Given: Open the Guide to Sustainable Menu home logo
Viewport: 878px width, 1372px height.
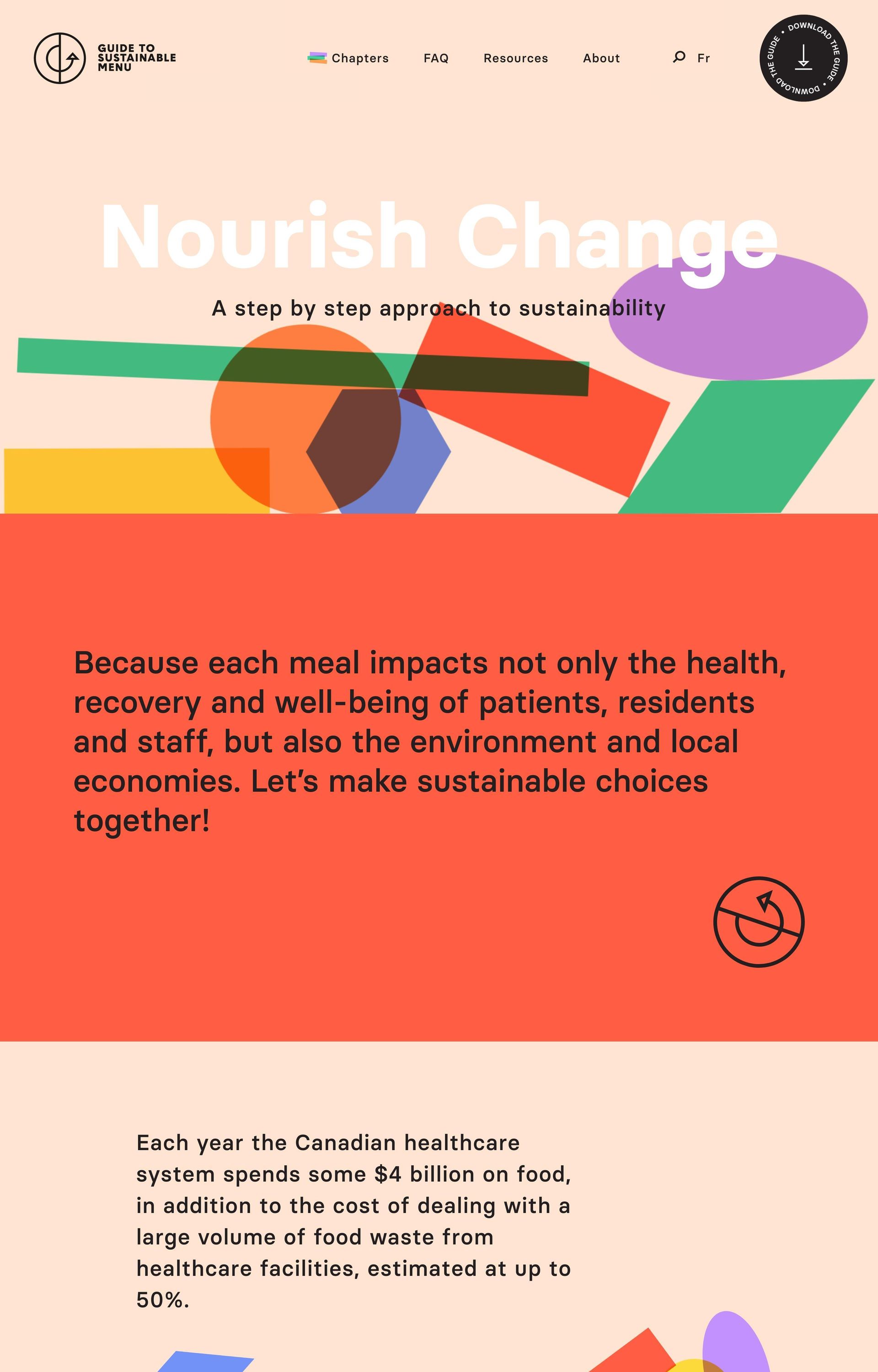Looking at the screenshot, I should coord(105,58).
